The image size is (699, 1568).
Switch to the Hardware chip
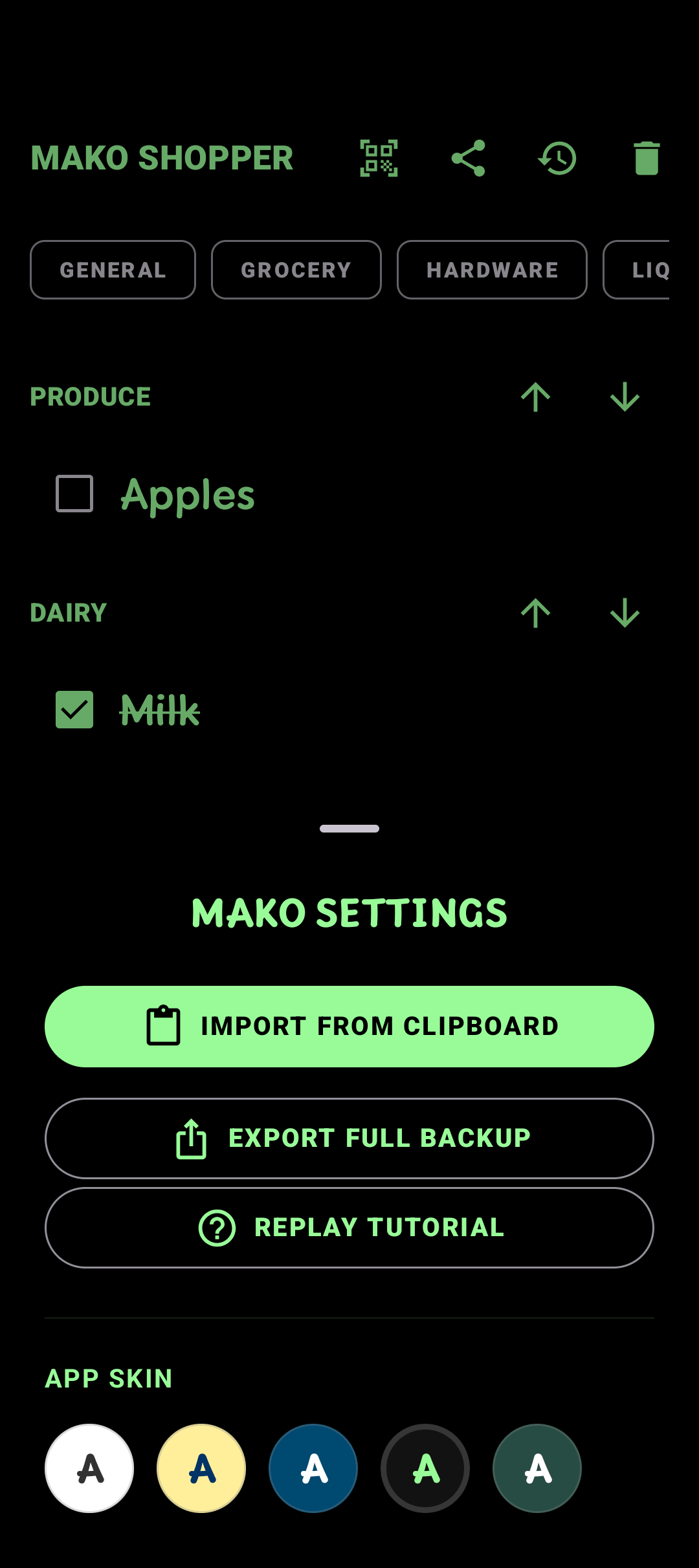click(492, 270)
